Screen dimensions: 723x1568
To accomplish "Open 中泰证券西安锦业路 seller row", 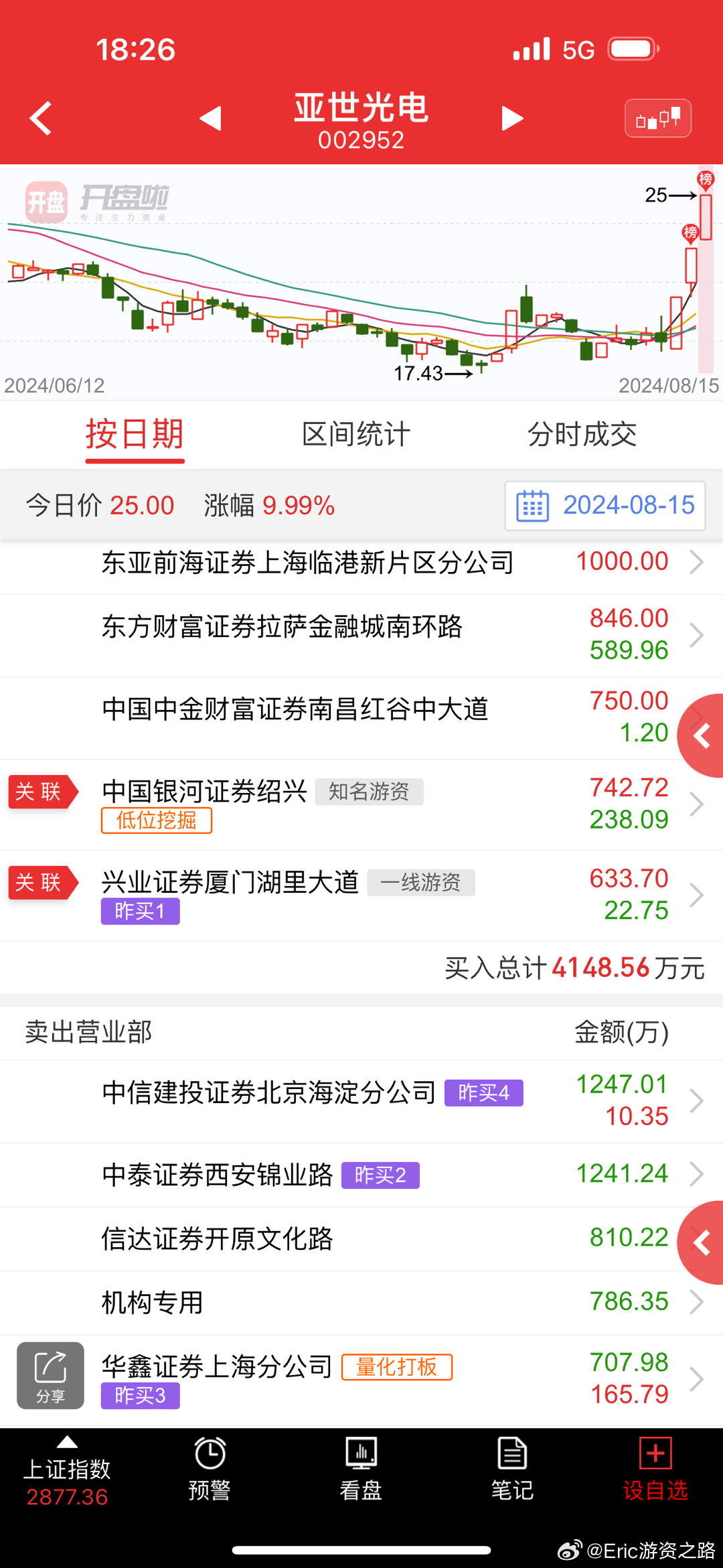I will coord(361,1174).
